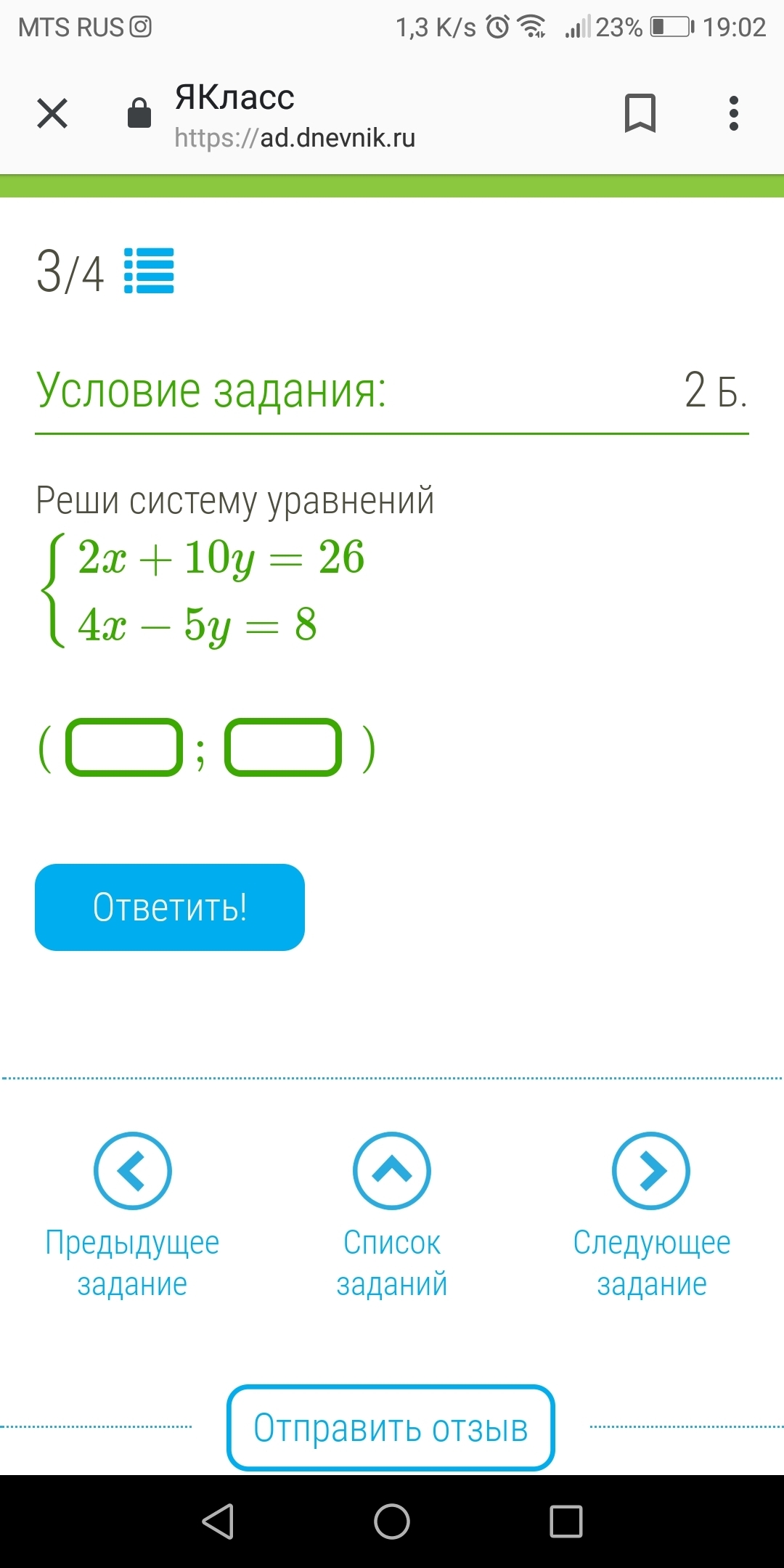The image size is (784, 1568).
Task: Submit answer with Ответить! button
Action: pos(170,907)
